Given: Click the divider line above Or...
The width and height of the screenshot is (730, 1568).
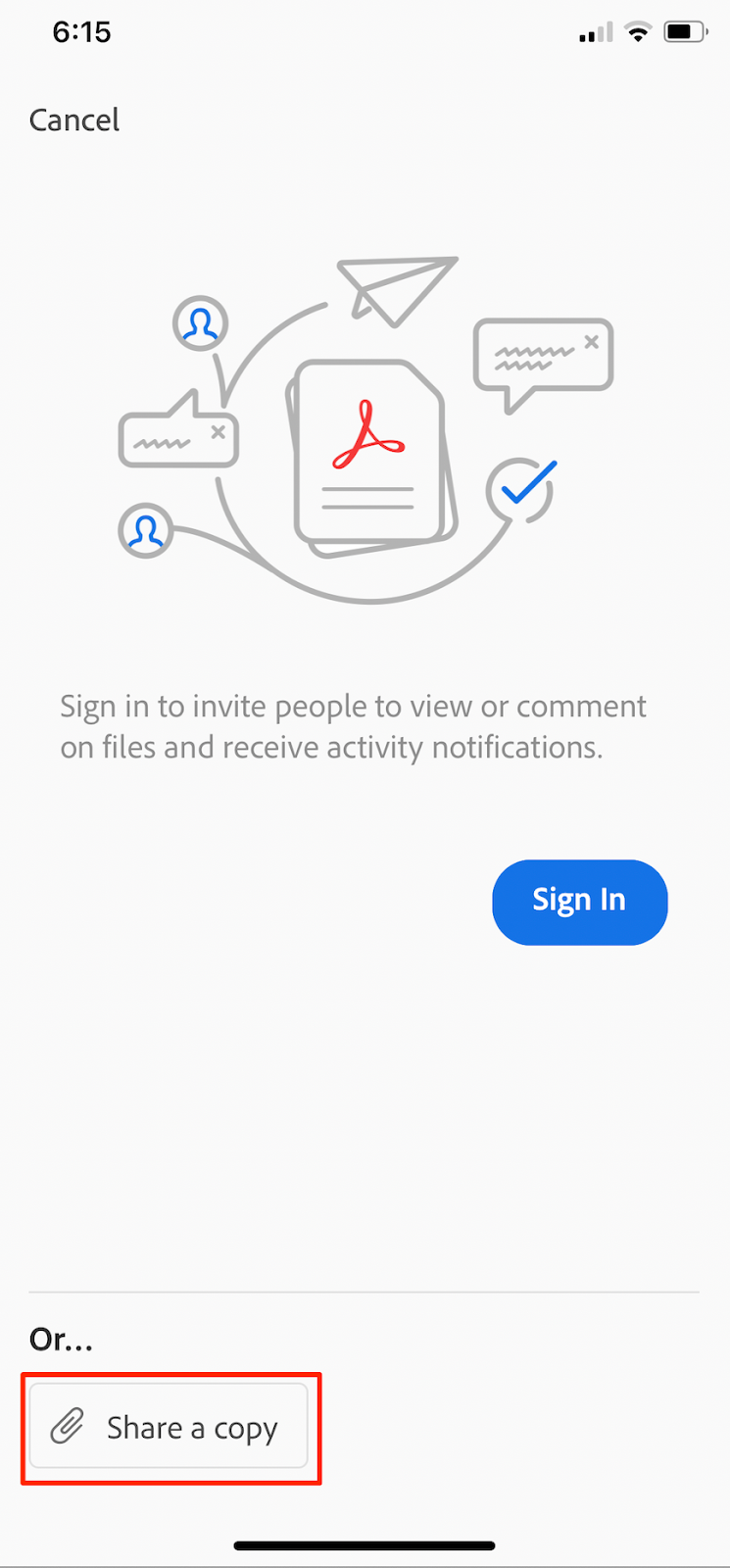Looking at the screenshot, I should [x=364, y=1292].
